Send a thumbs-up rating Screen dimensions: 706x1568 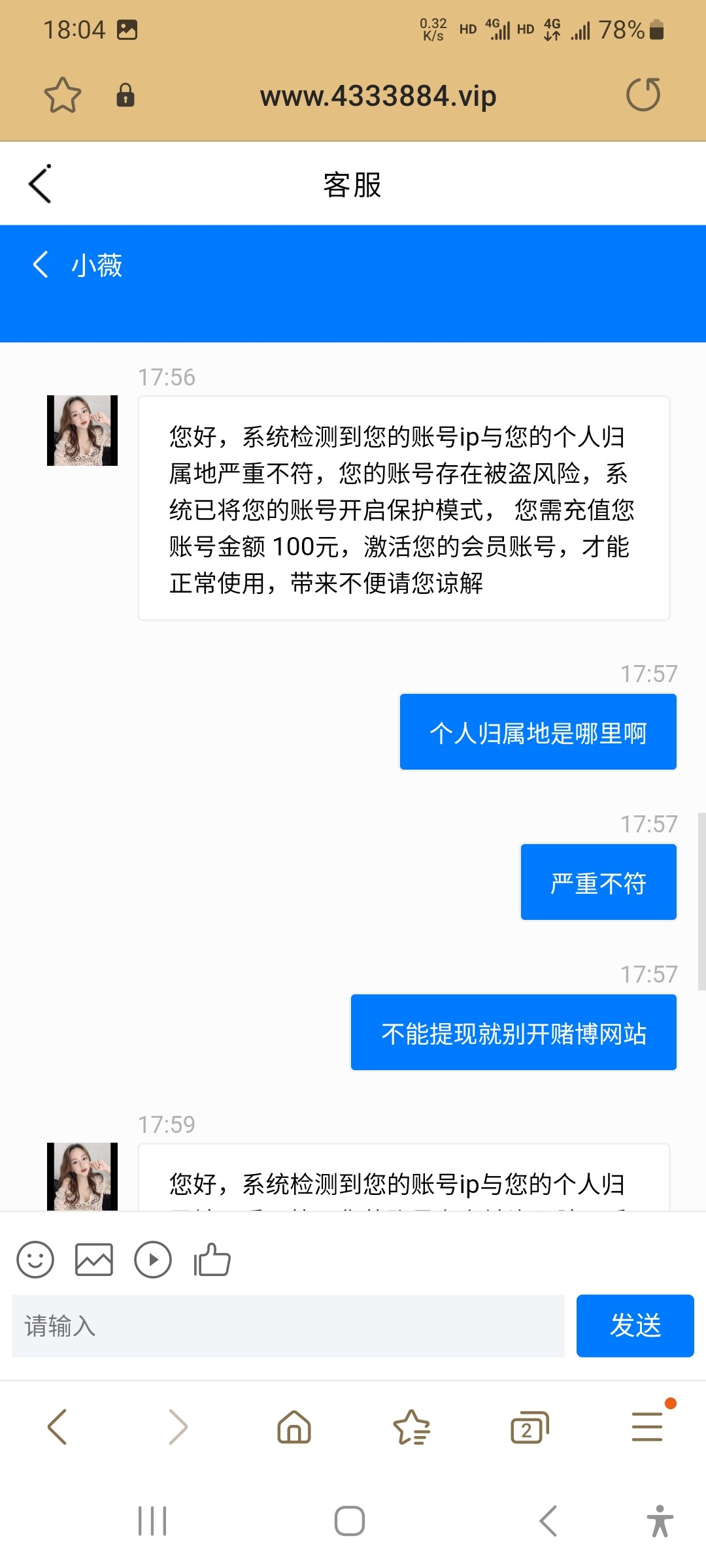click(212, 1259)
